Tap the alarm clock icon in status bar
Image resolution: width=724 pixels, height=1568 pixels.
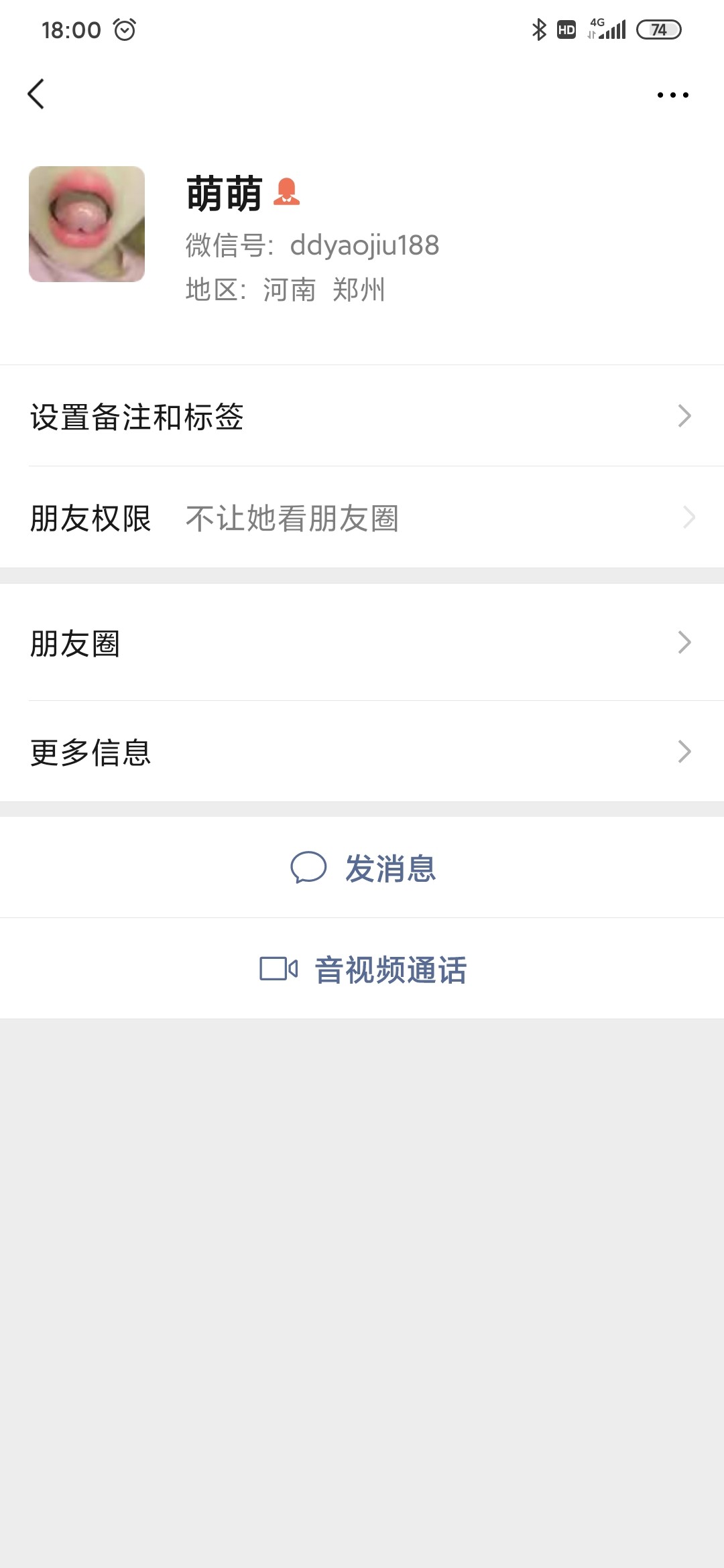(125, 29)
